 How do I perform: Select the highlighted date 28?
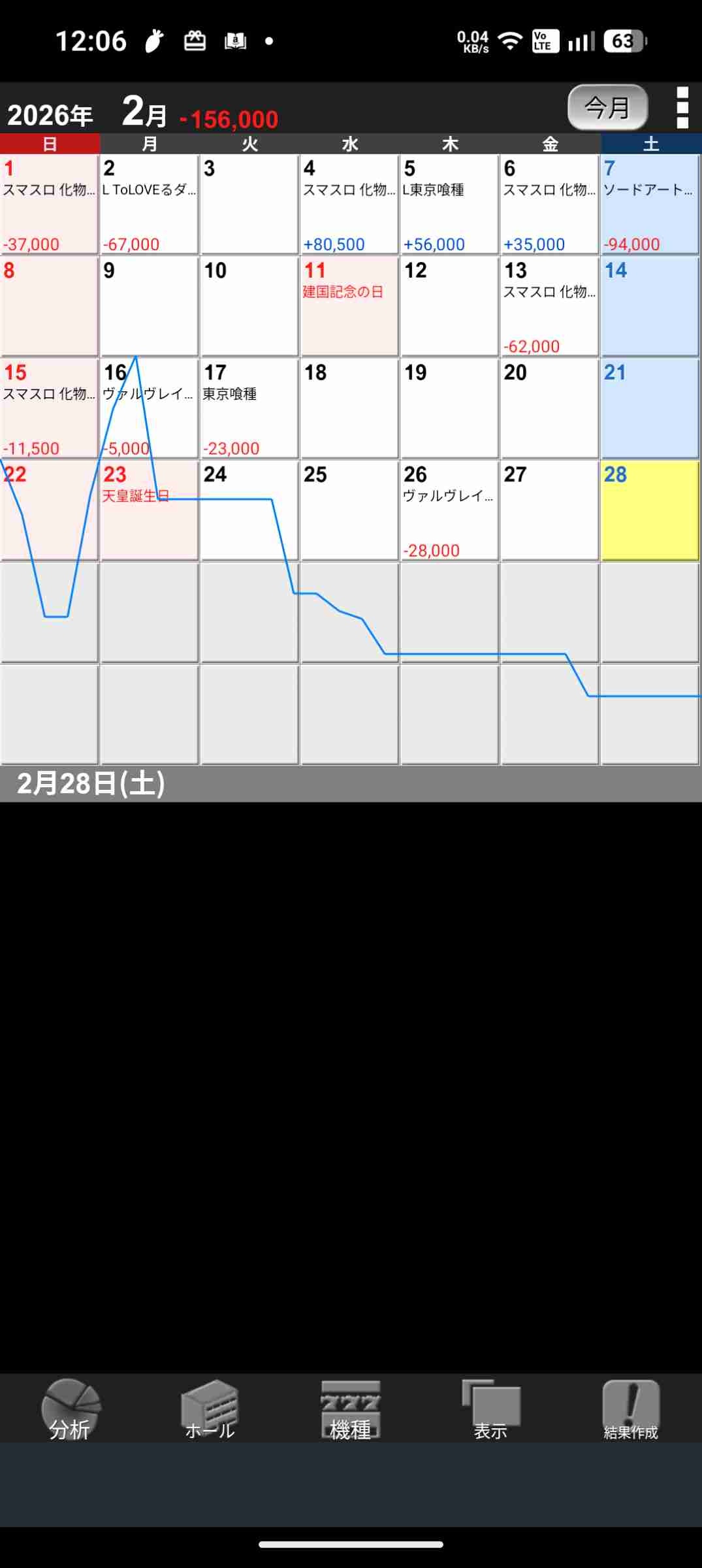click(x=650, y=510)
